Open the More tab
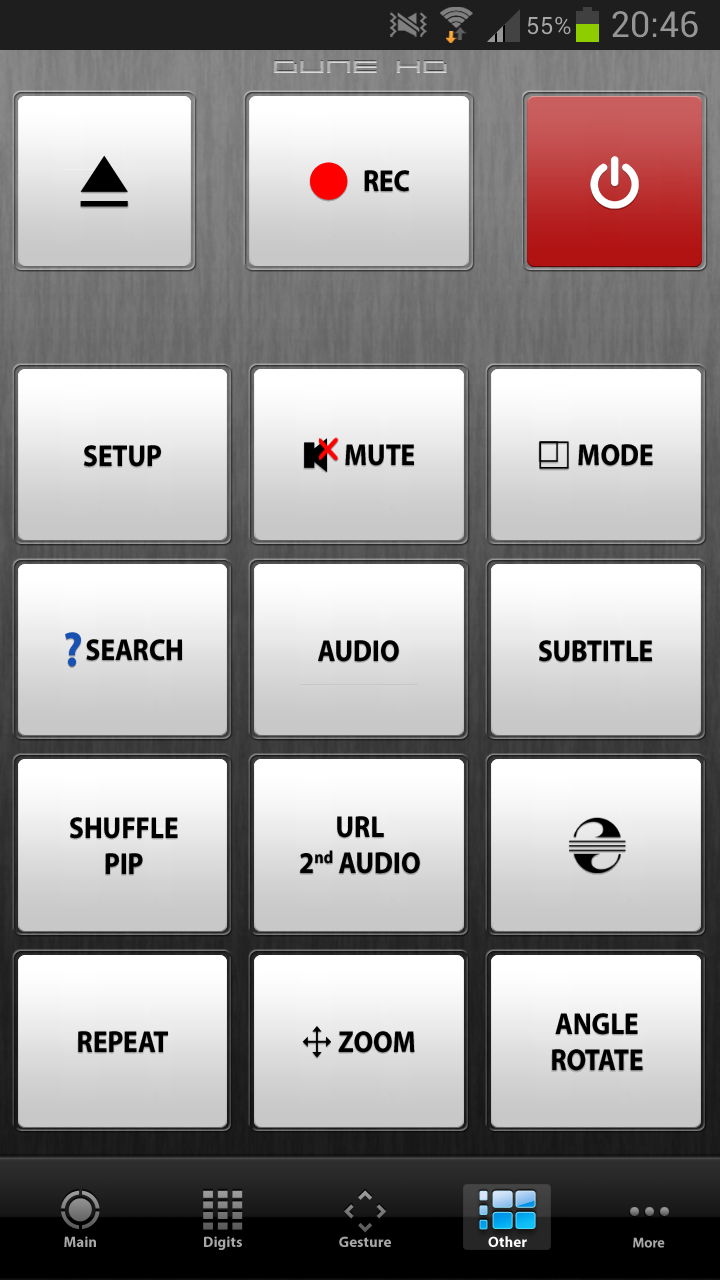Image resolution: width=720 pixels, height=1280 pixels. click(648, 1218)
